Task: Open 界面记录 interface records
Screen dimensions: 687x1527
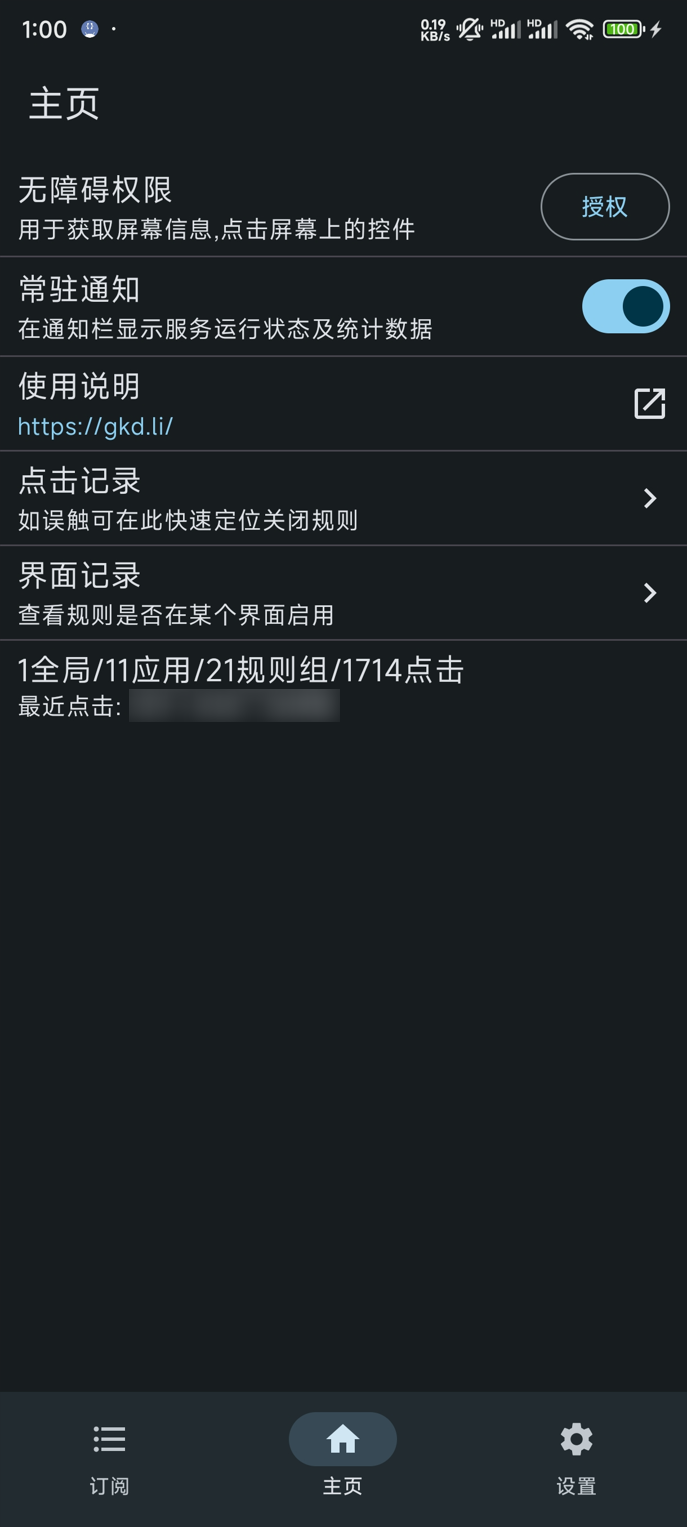Action: pos(343,593)
